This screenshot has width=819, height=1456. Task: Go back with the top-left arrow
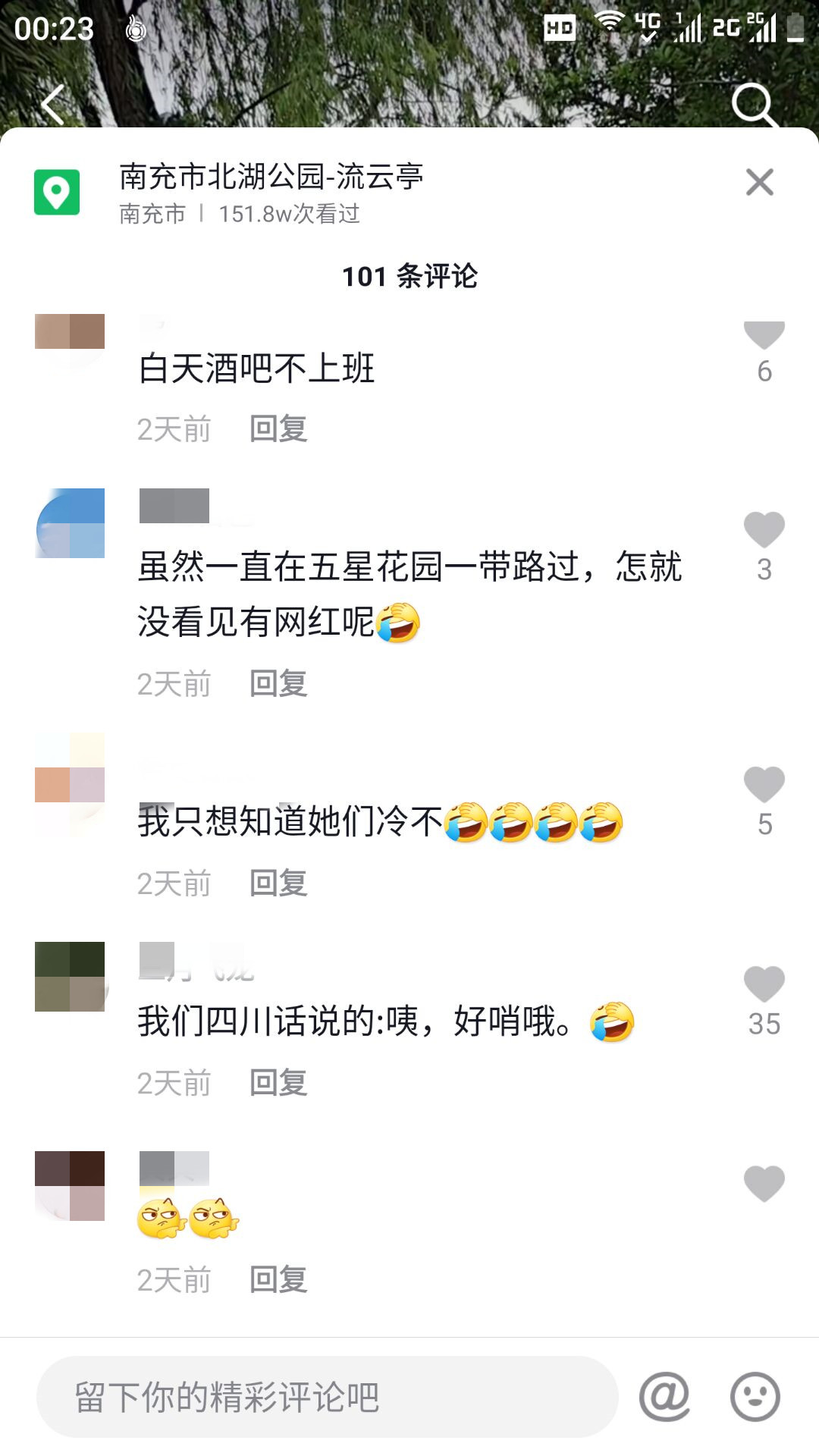53,105
